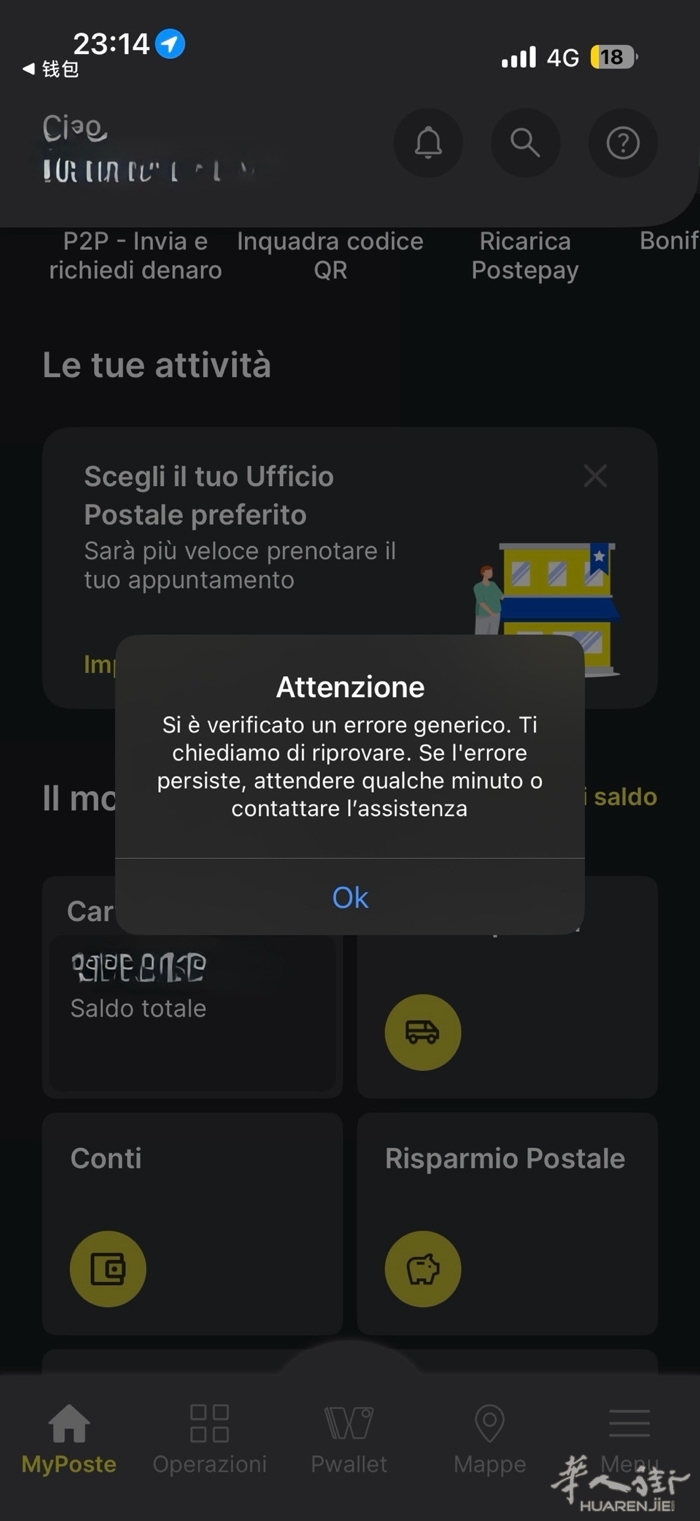The width and height of the screenshot is (700, 1521).
Task: Switch to the MyPoste tab
Action: pyautogui.click(x=69, y=1439)
